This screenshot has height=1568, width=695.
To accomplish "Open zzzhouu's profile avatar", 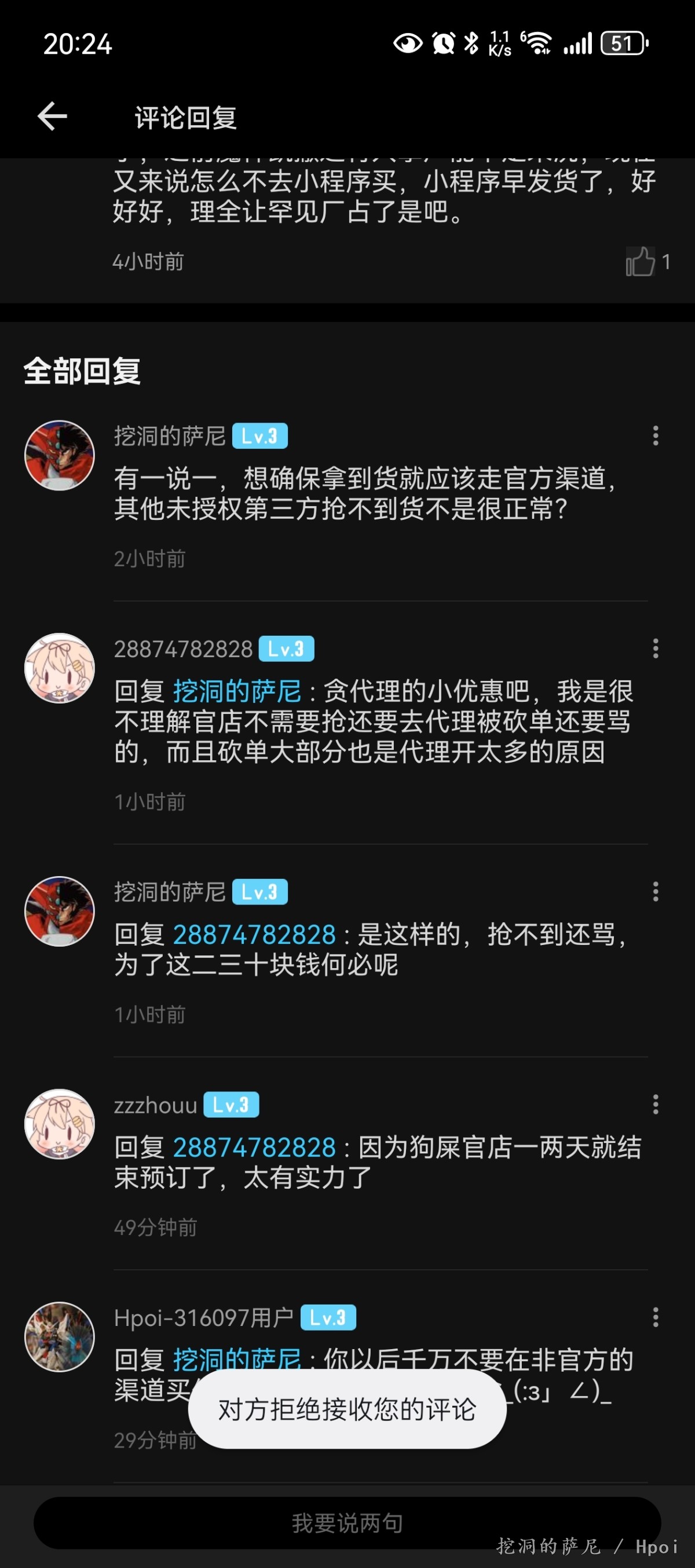I will 60,1124.
